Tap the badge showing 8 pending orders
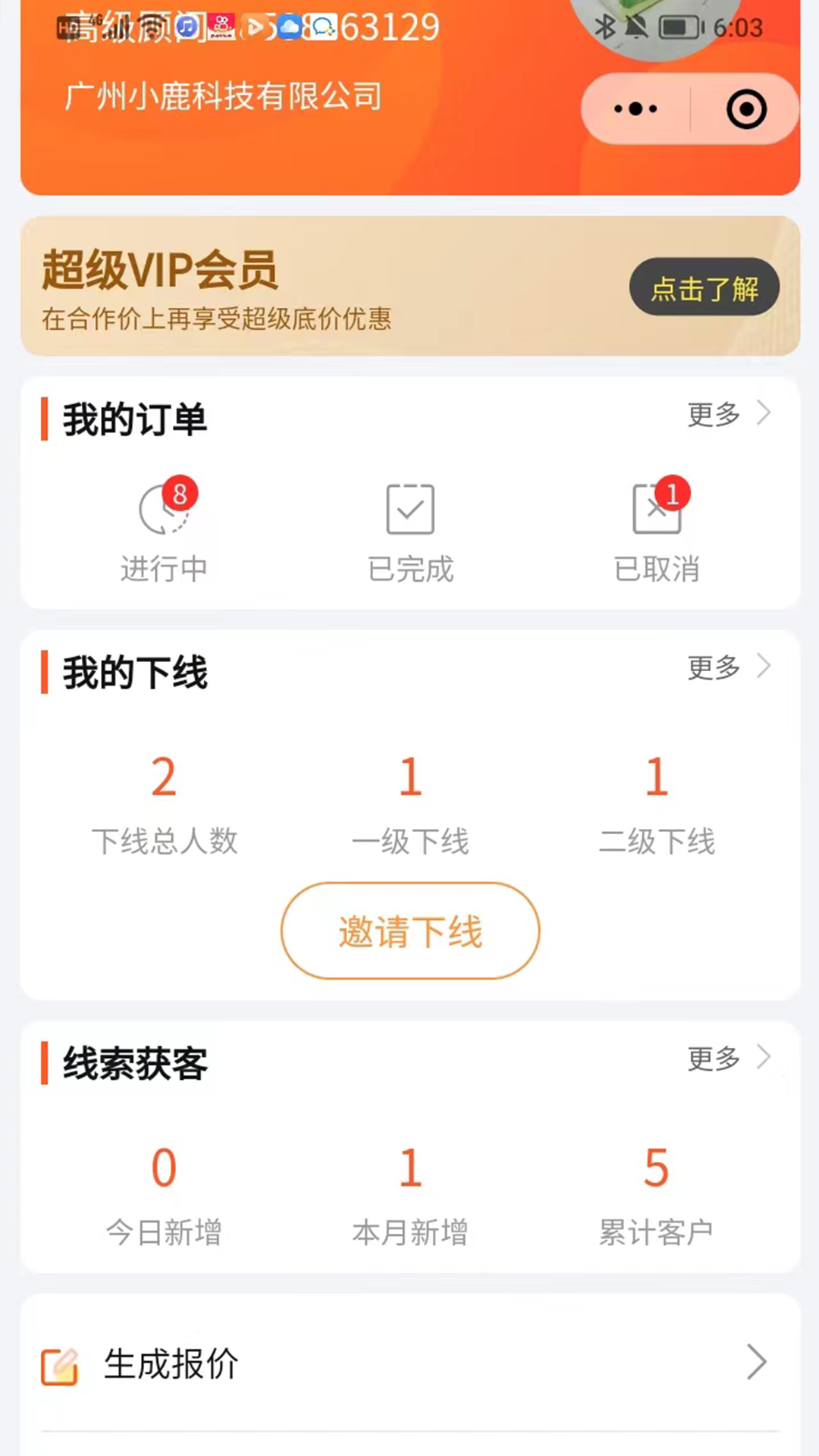819x1456 pixels. click(180, 494)
